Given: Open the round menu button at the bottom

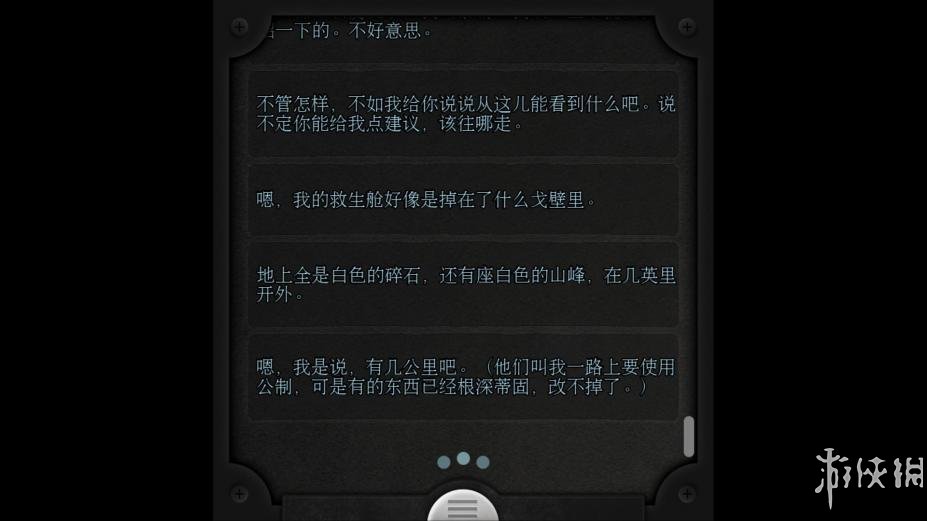Looking at the screenshot, I should pos(462,507).
